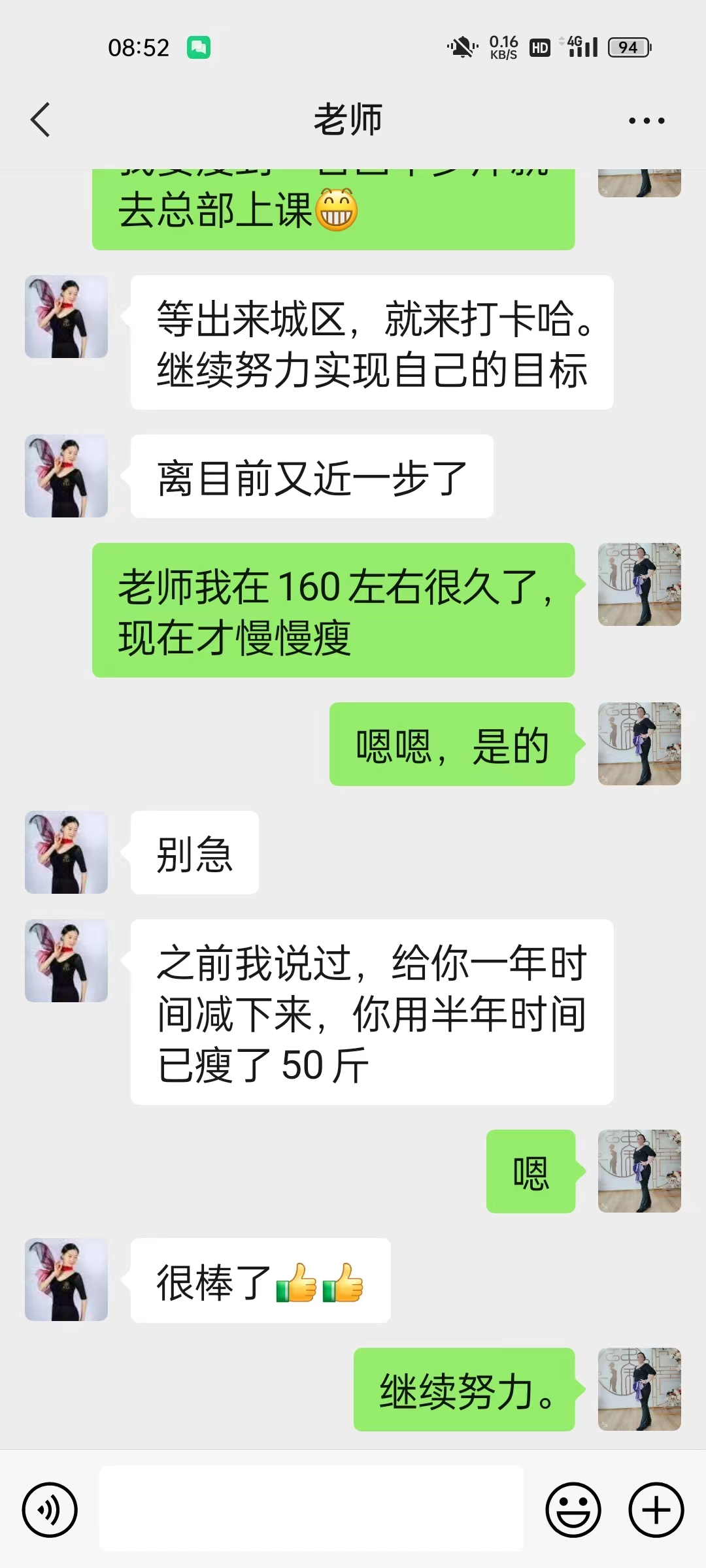This screenshot has width=706, height=1568.
Task: Open the emoji sticker panel
Action: pyautogui.click(x=573, y=1510)
